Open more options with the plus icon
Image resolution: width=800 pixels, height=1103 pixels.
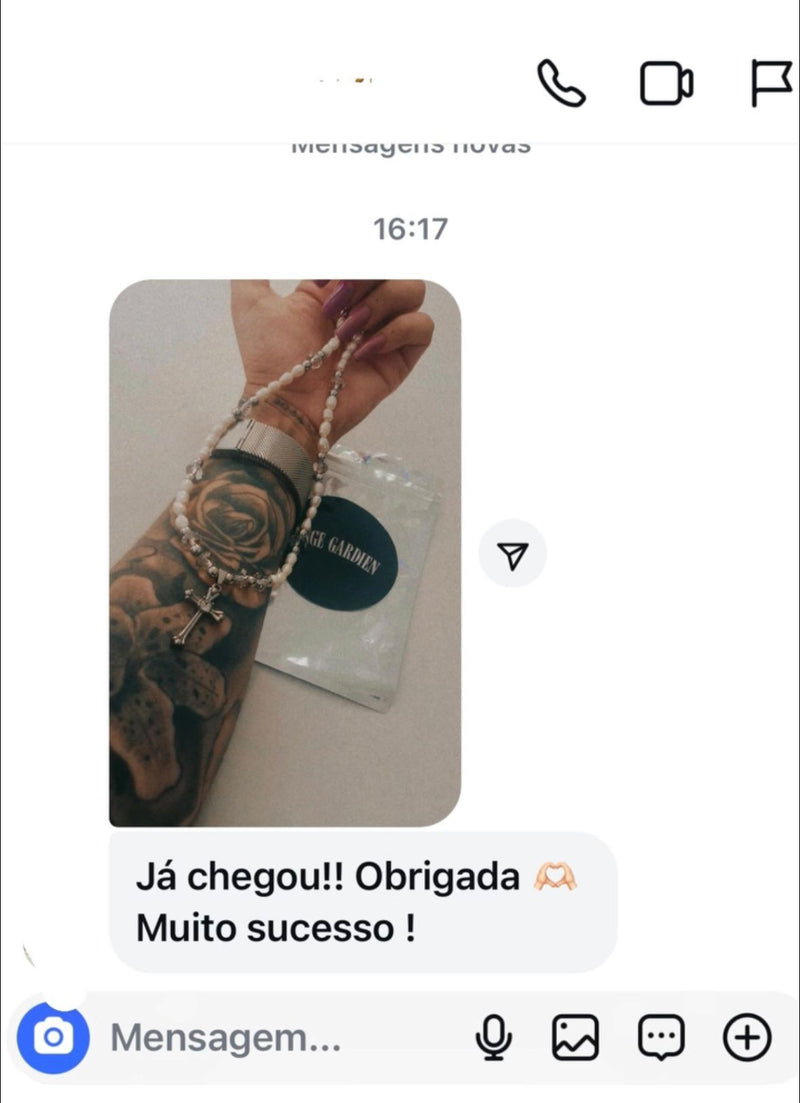coord(746,1038)
